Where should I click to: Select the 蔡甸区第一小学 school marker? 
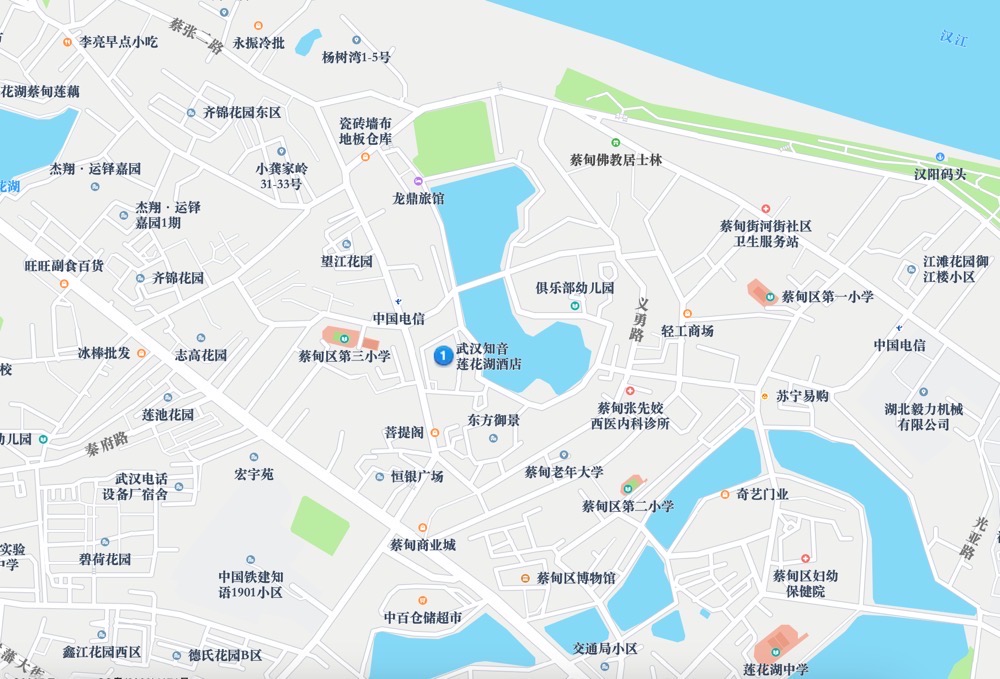click(770, 297)
